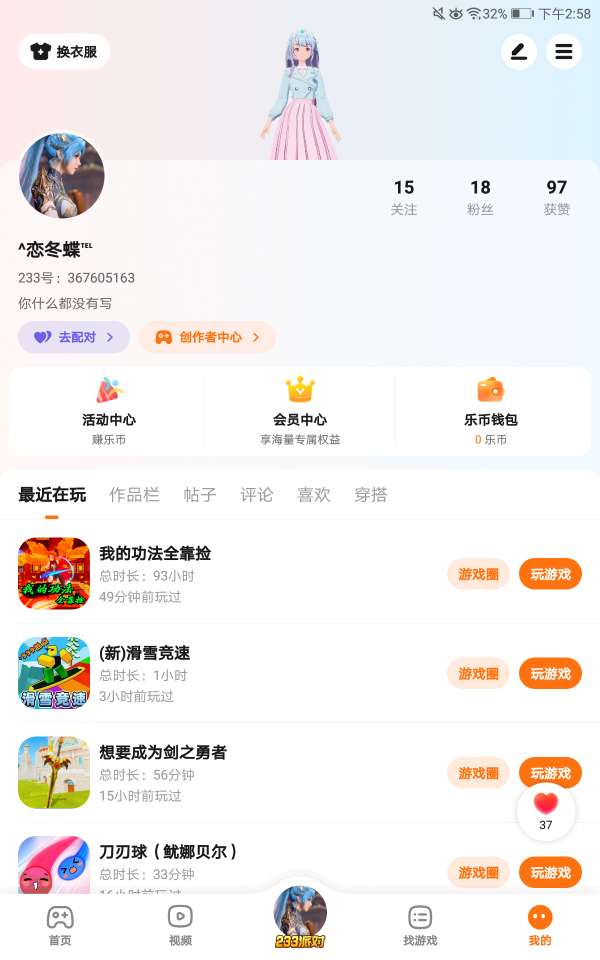Tap the 换衣服 change outfit button

click(64, 52)
